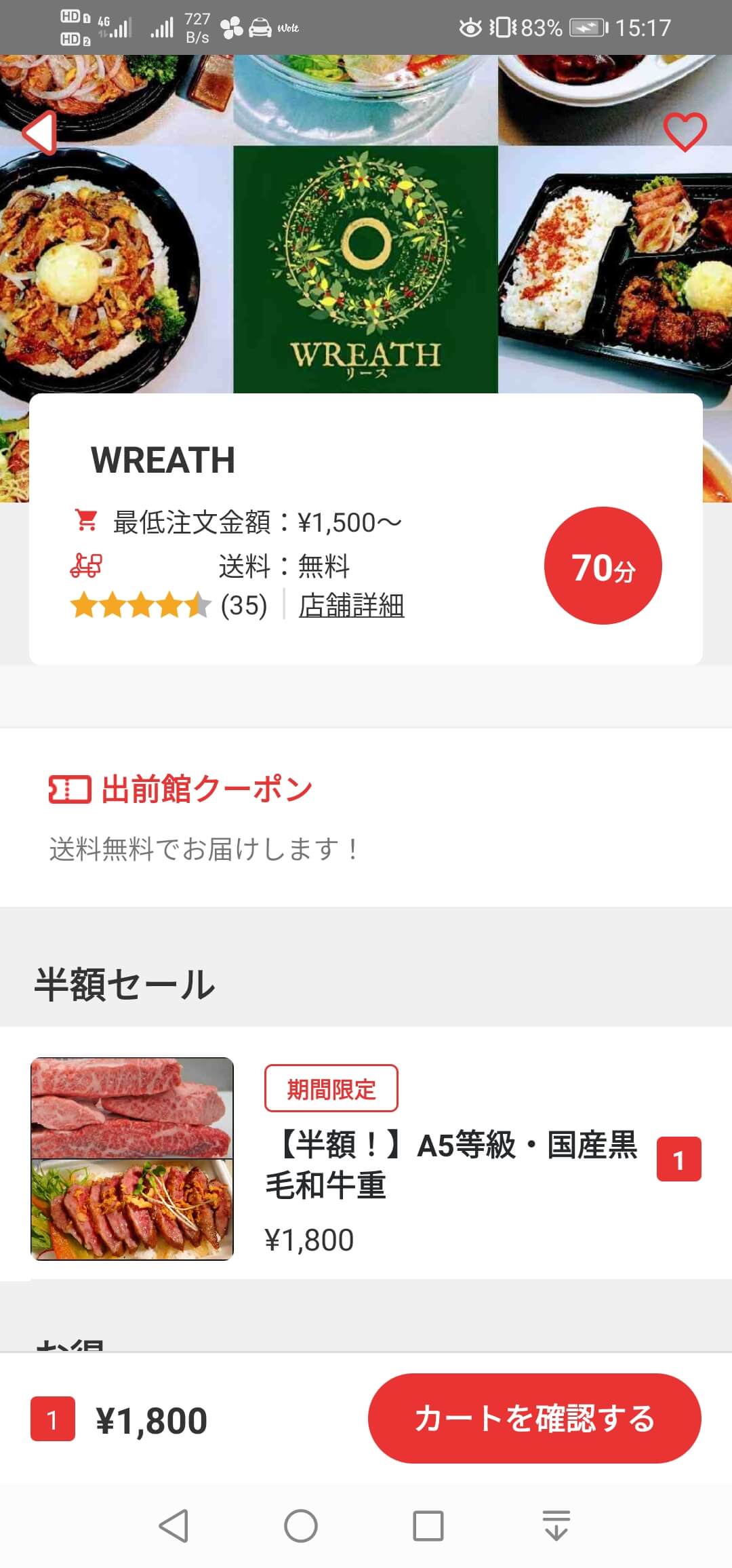Open the system recent apps button
This screenshot has height=1568, width=732.
click(428, 1526)
